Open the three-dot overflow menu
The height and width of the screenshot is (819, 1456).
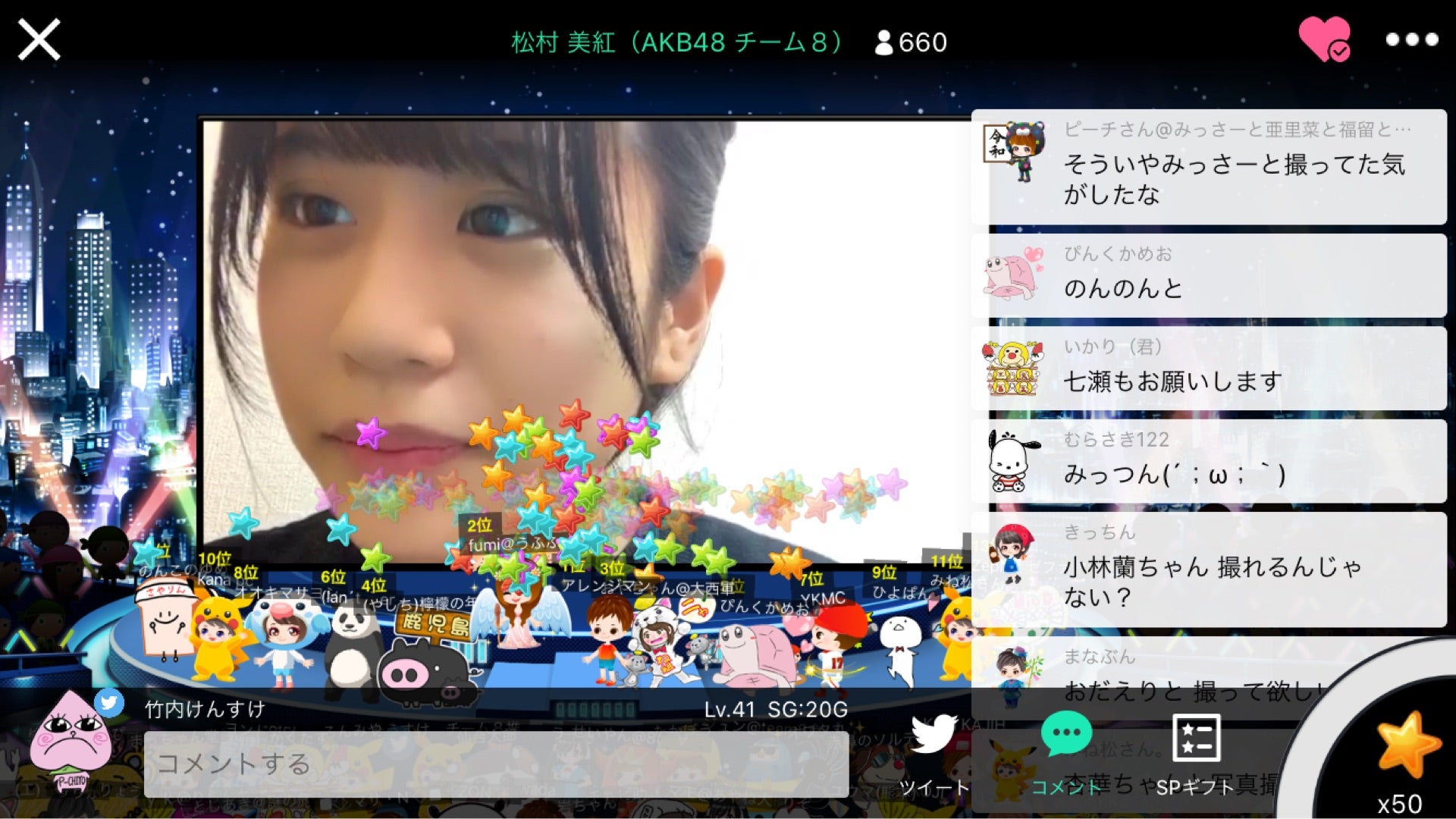1411,39
